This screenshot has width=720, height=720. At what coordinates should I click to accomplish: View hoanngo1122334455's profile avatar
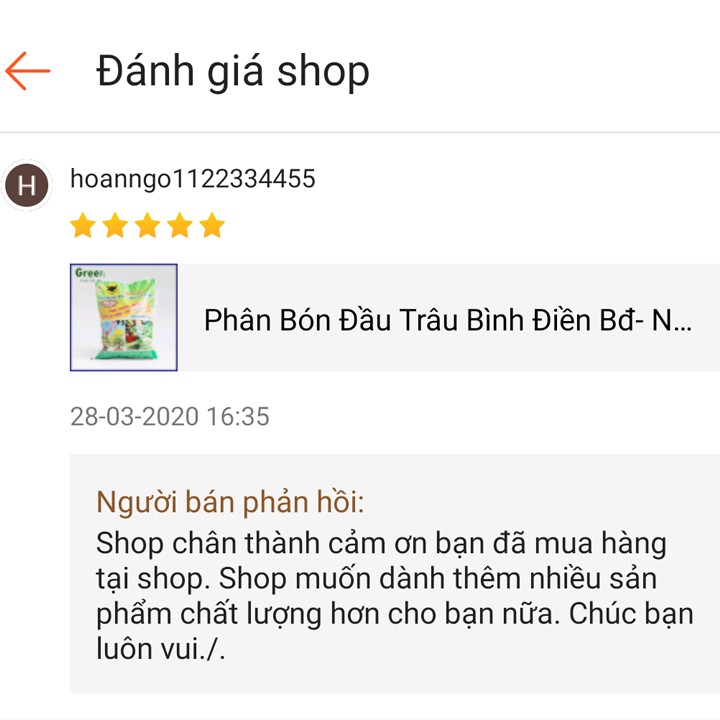click(x=27, y=185)
